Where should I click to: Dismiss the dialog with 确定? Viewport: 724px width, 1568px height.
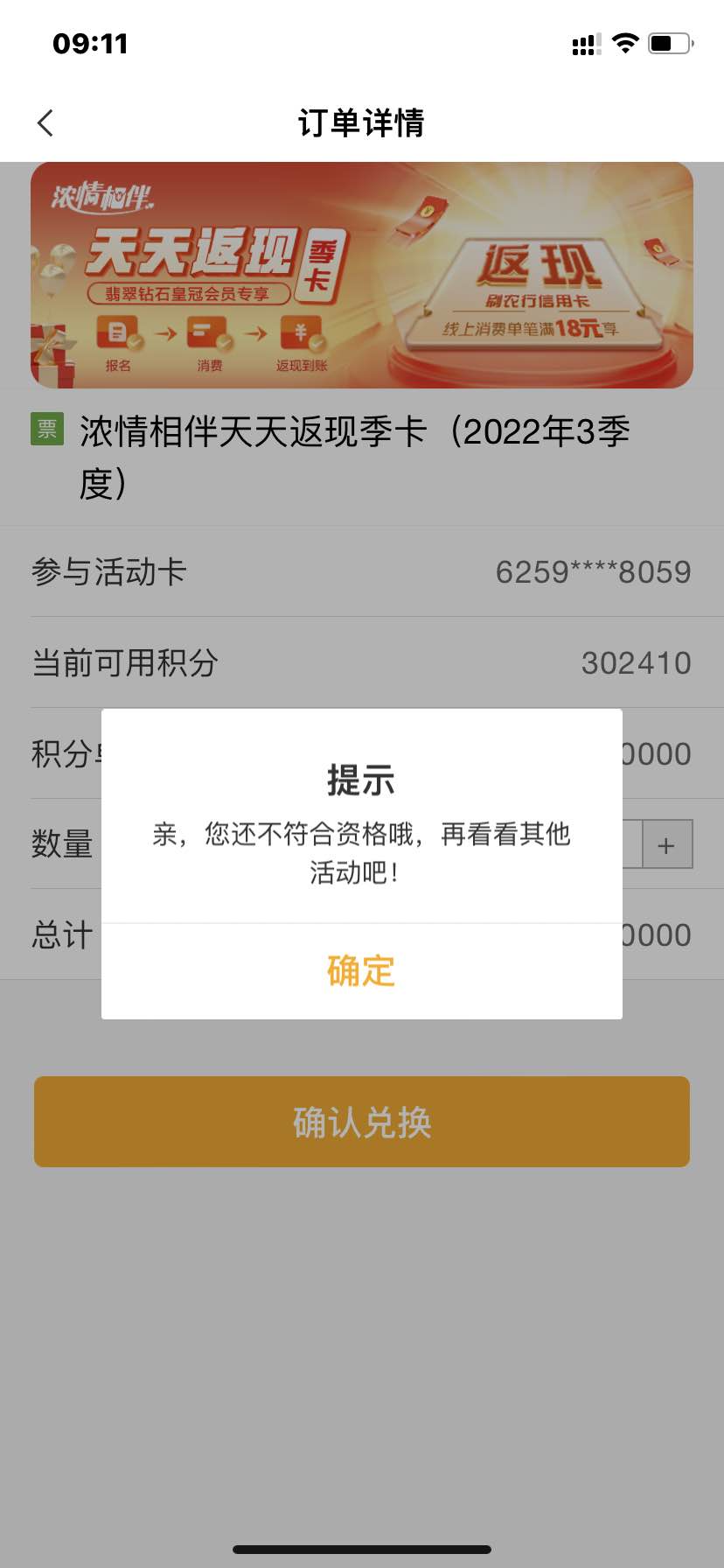[361, 971]
